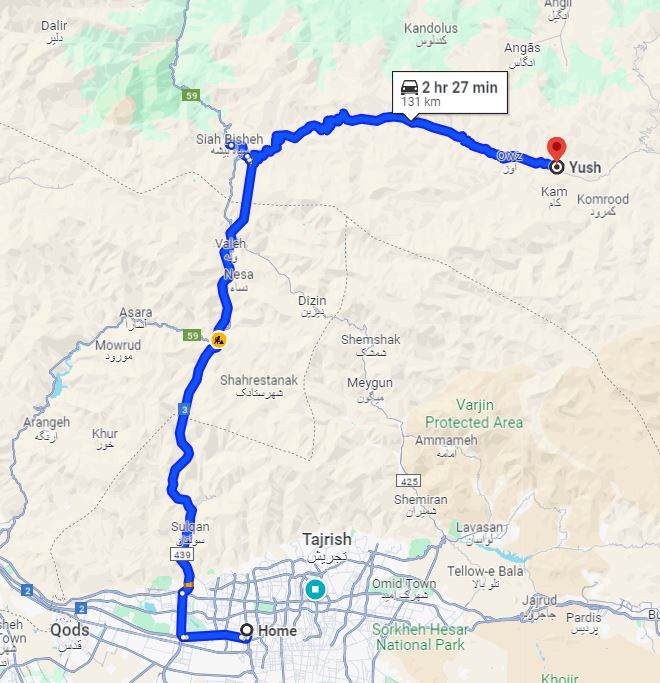This screenshot has width=660, height=683.
Task: Tap the red destination pin at Yush
Action: click(x=558, y=149)
